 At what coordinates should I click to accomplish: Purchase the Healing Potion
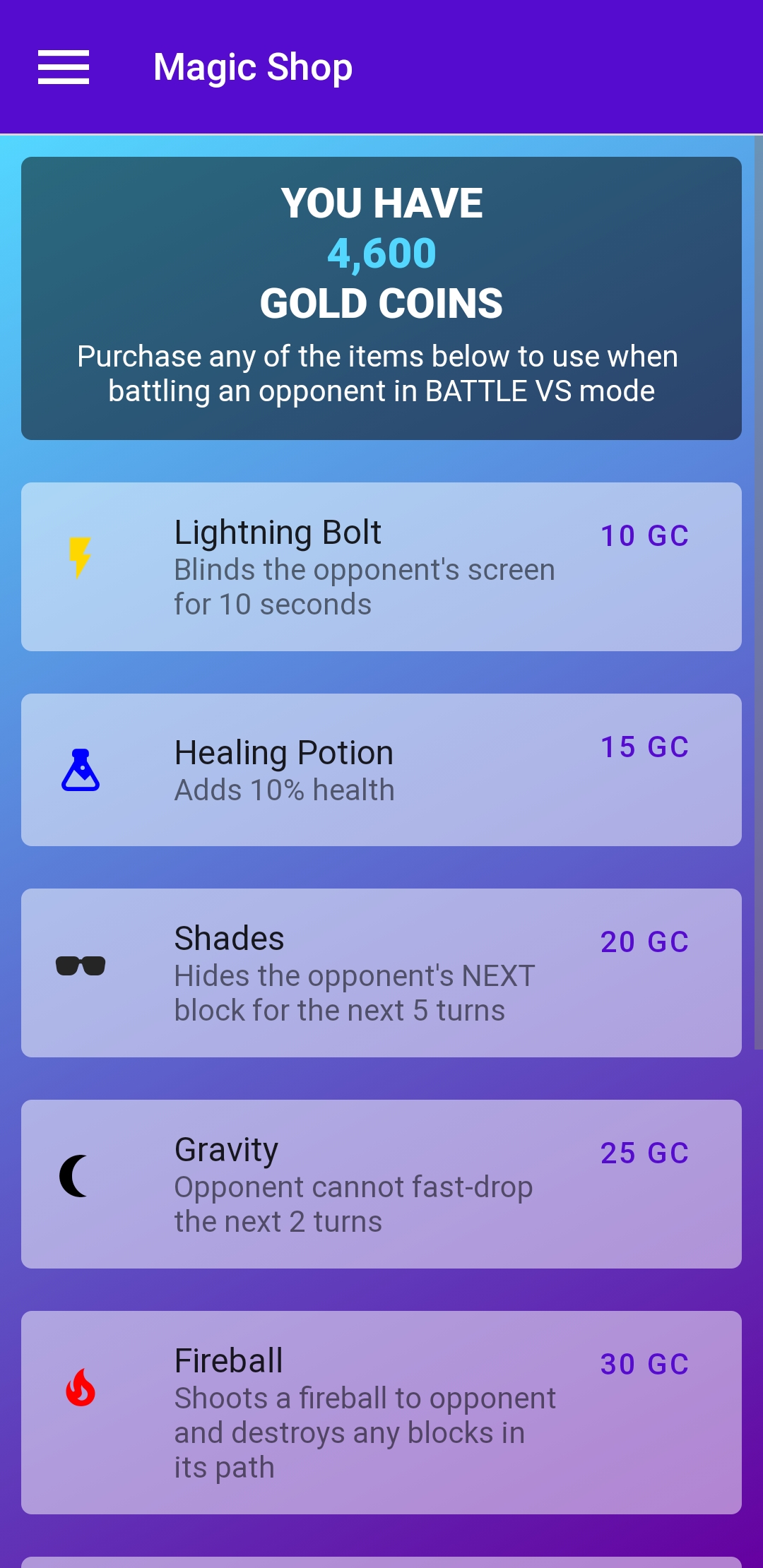coord(381,770)
